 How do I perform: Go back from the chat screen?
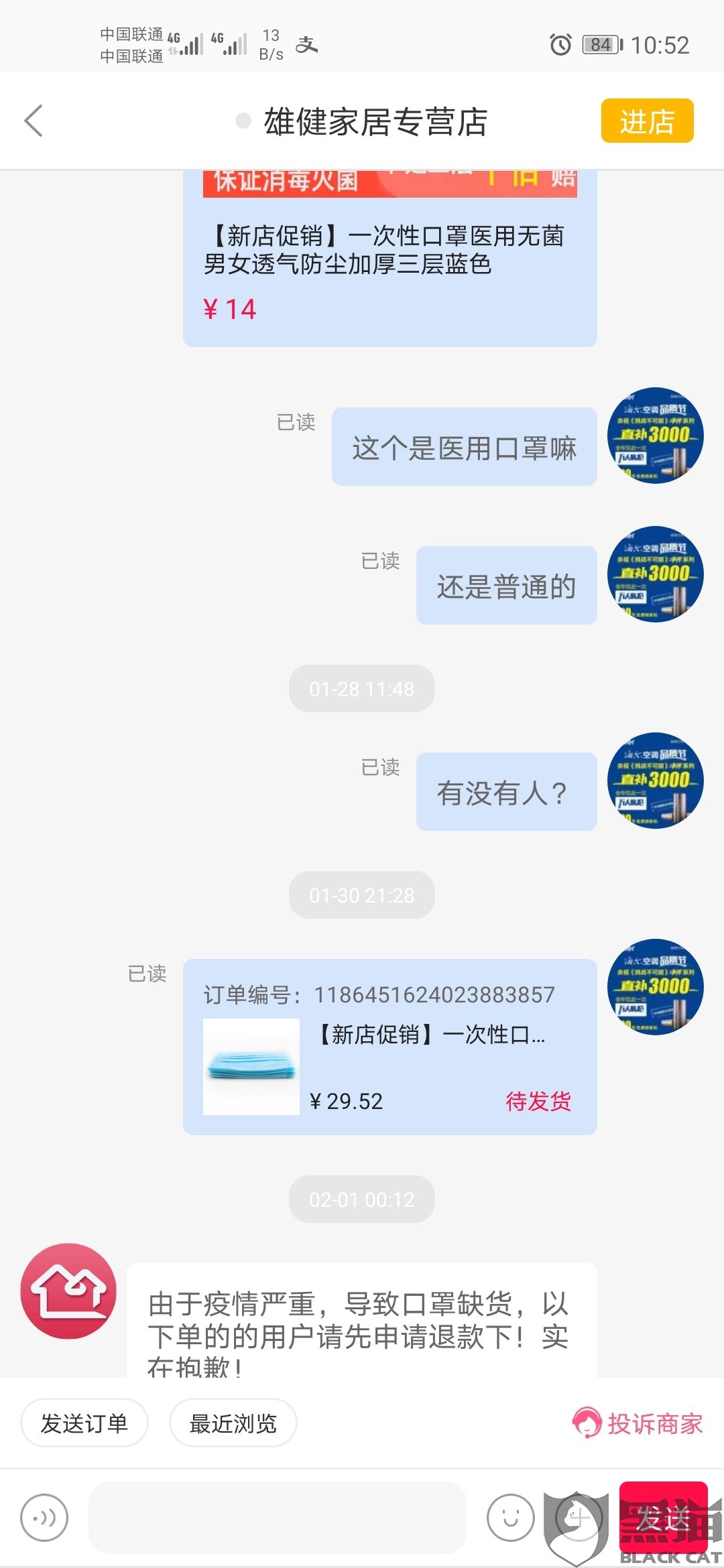point(34,121)
